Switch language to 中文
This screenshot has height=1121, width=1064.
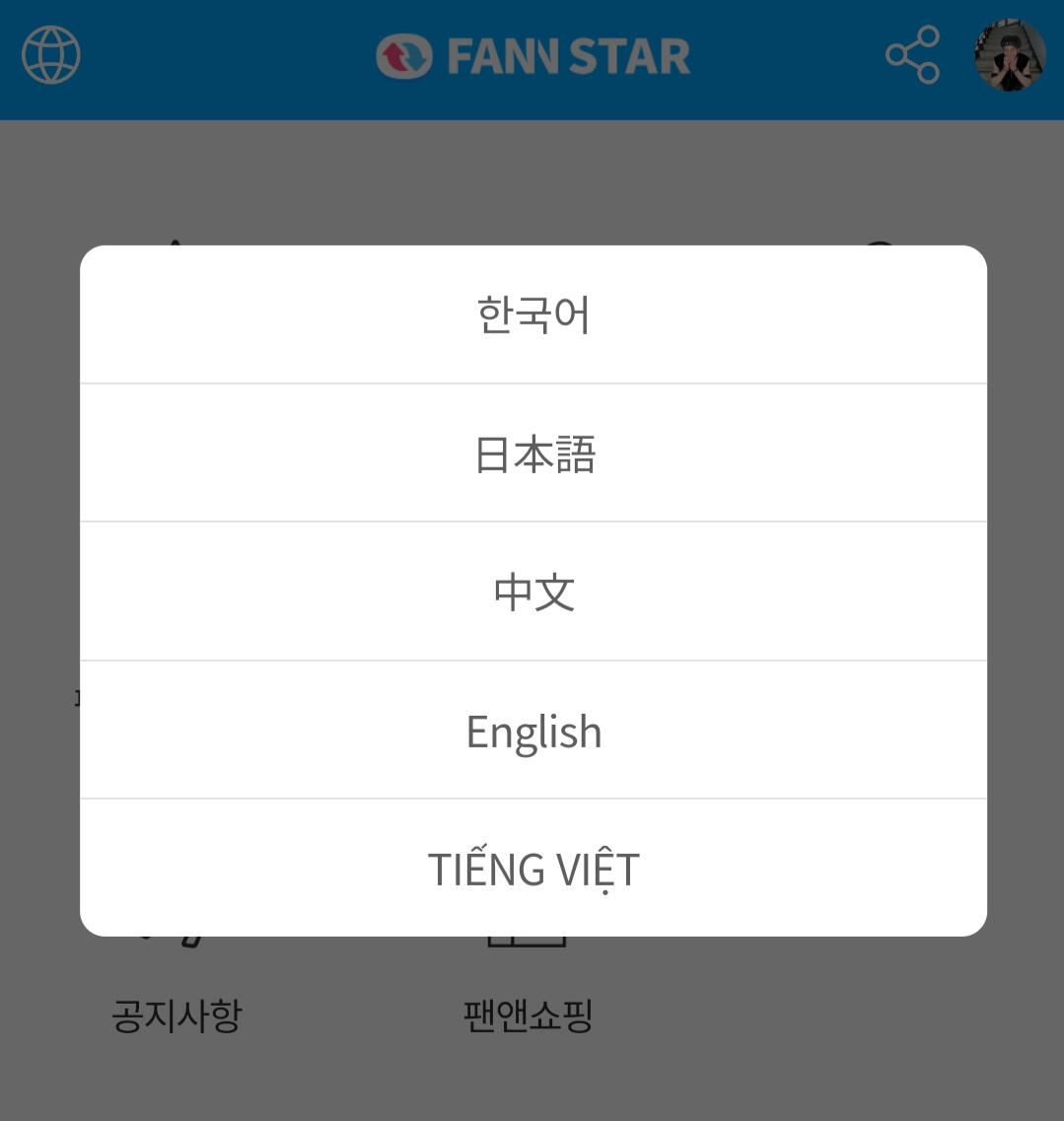(x=532, y=593)
